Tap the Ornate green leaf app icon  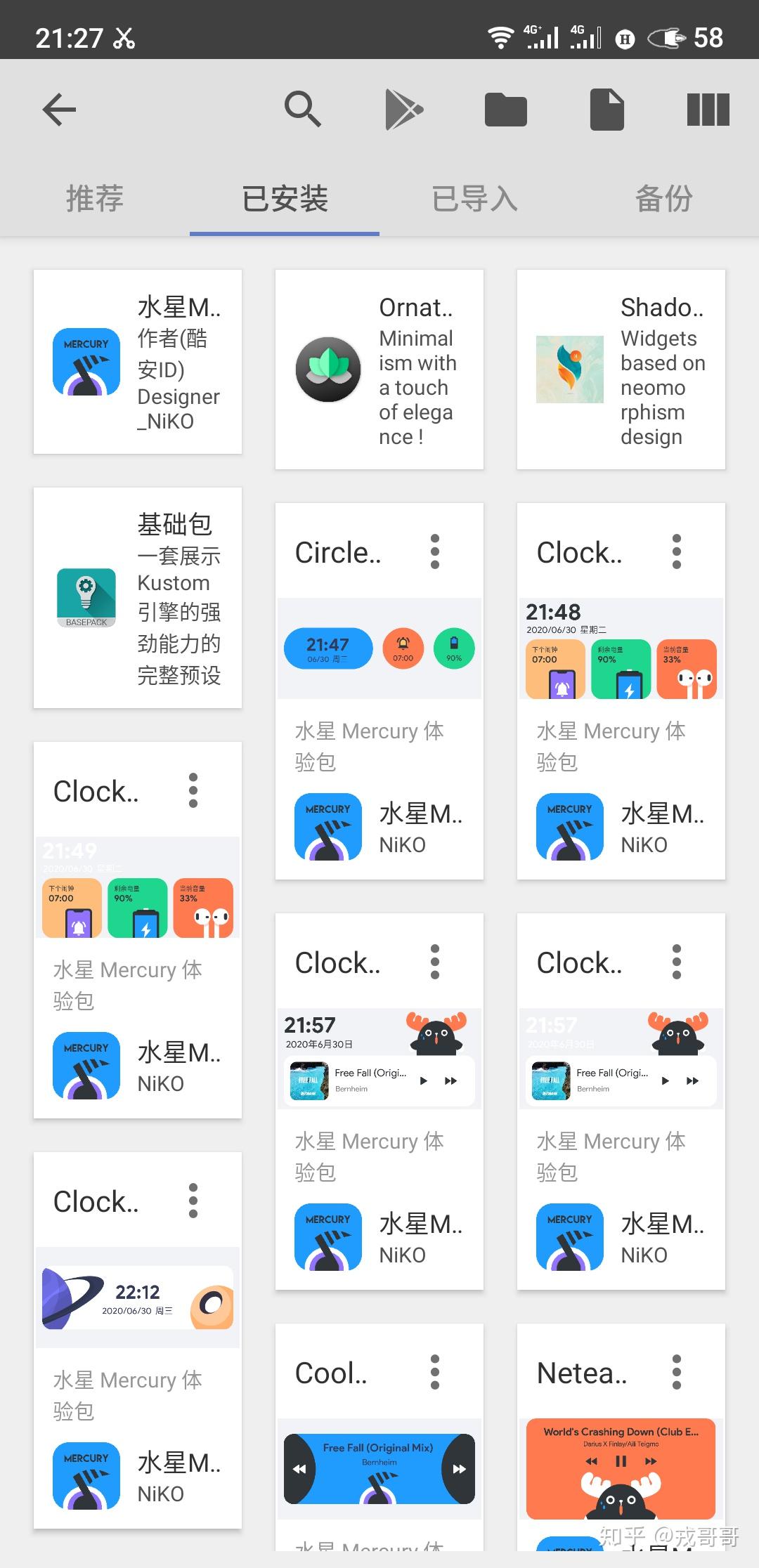coord(327,370)
